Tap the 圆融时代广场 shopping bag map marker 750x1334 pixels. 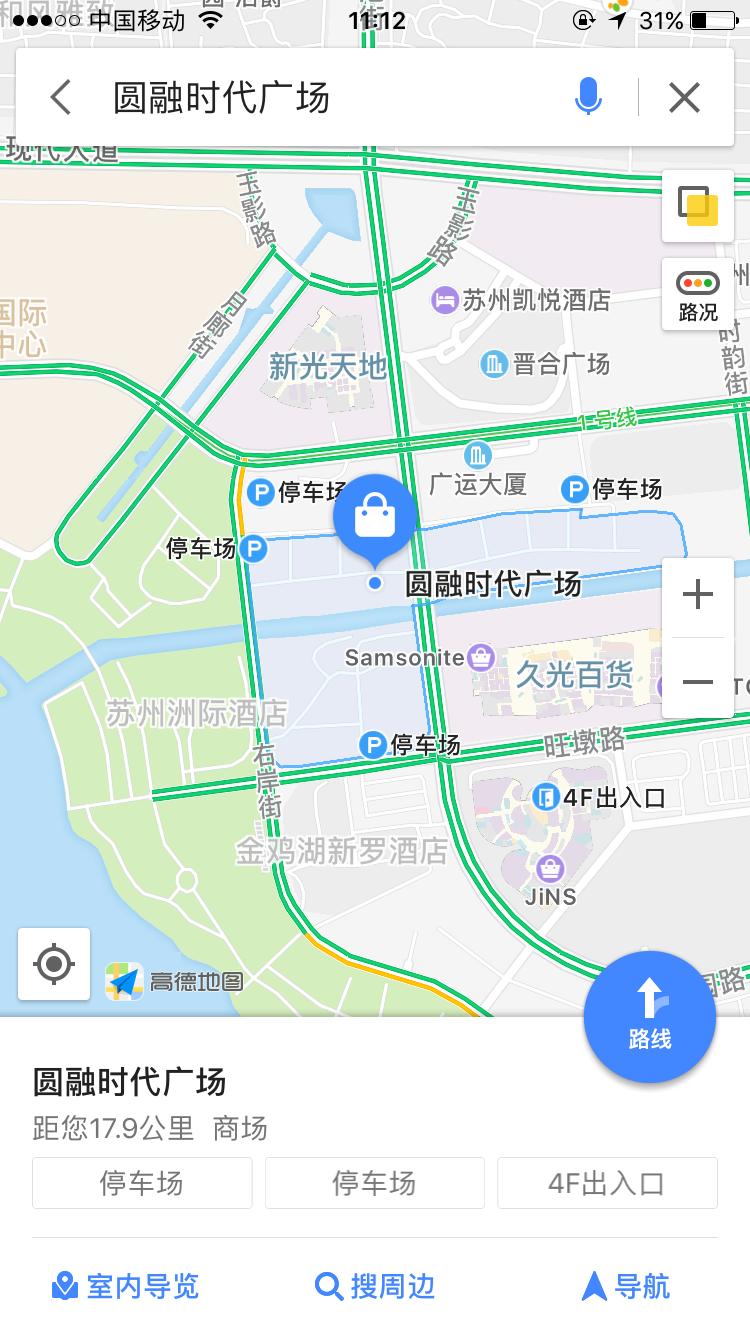point(376,517)
